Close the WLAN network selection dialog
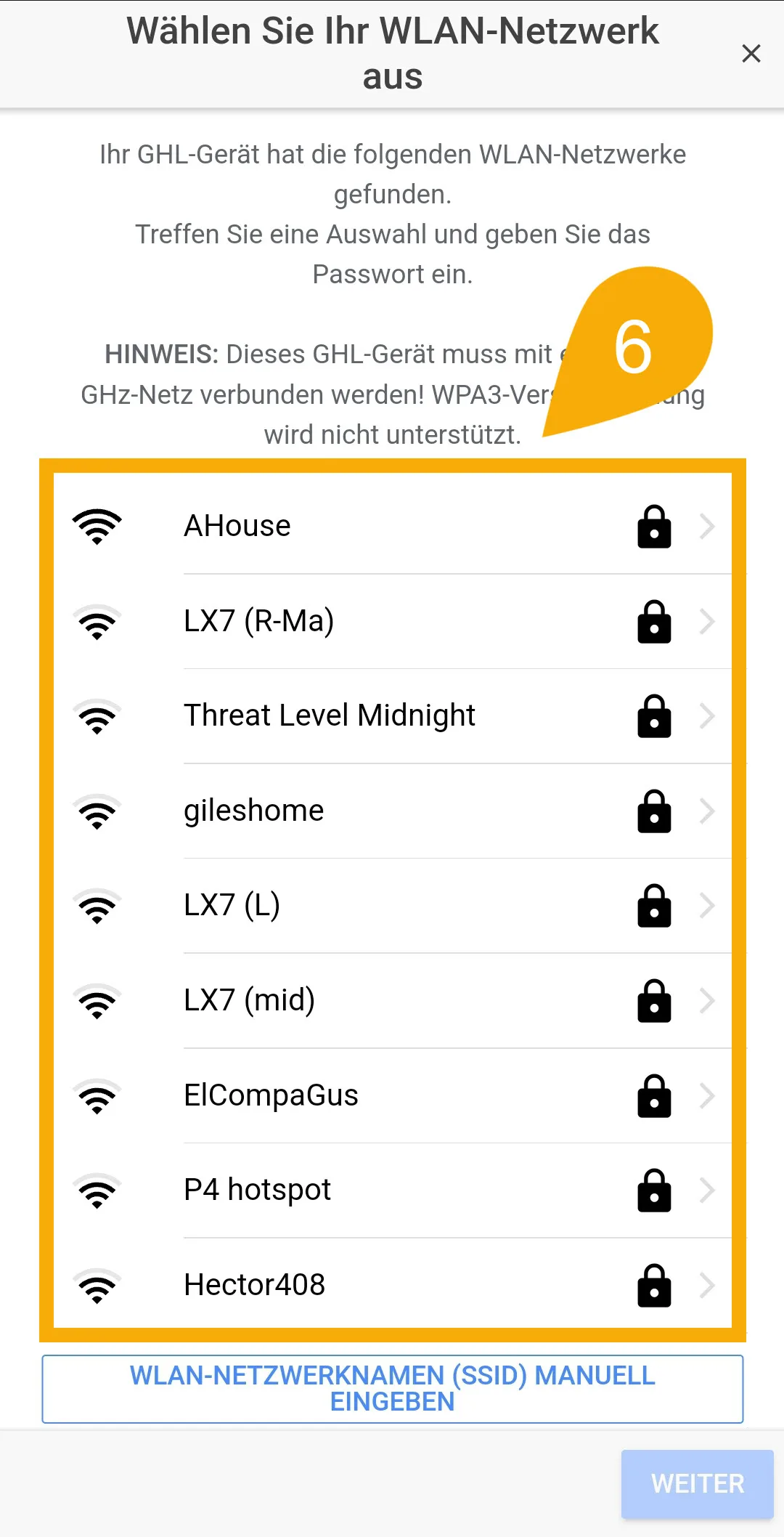Viewport: 784px width, 1537px height. (751, 54)
